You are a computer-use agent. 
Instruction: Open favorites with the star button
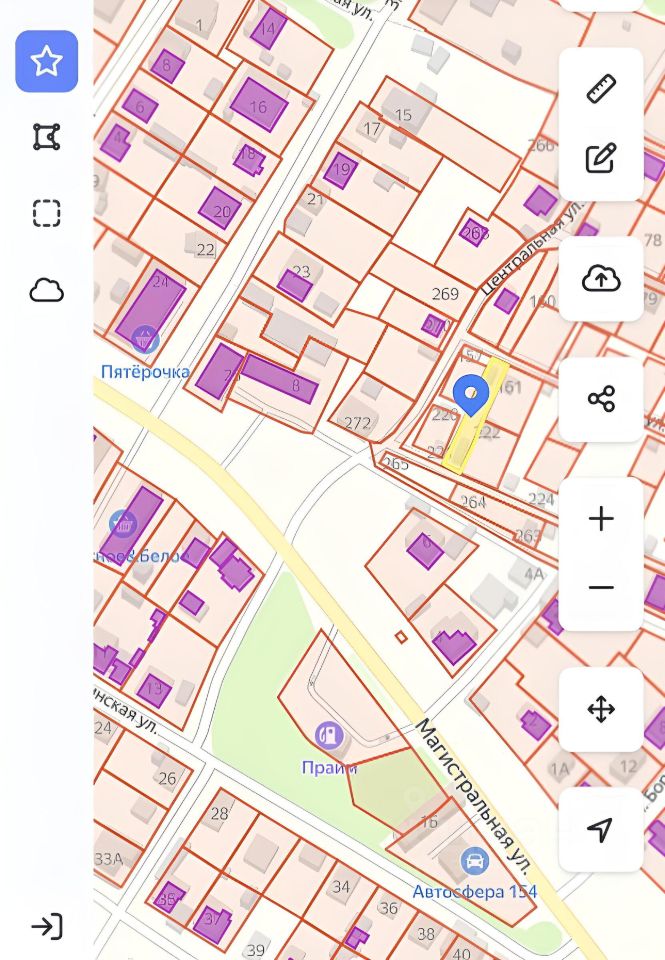point(47,61)
